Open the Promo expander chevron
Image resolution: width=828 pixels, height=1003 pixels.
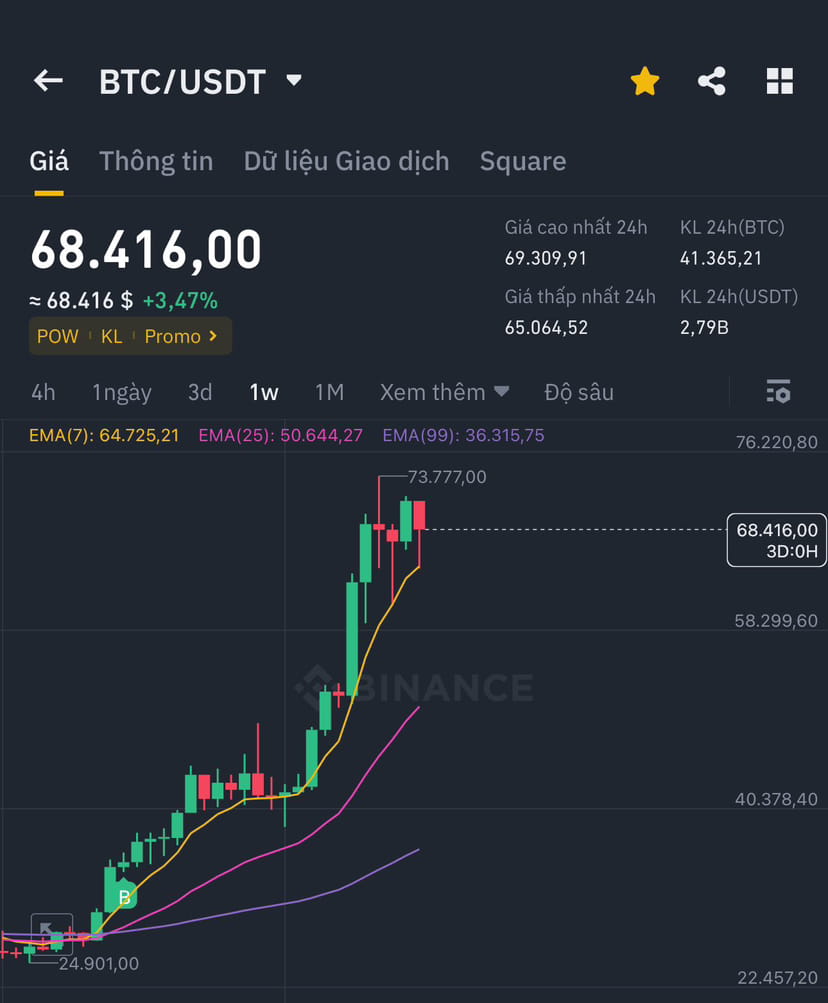215,336
